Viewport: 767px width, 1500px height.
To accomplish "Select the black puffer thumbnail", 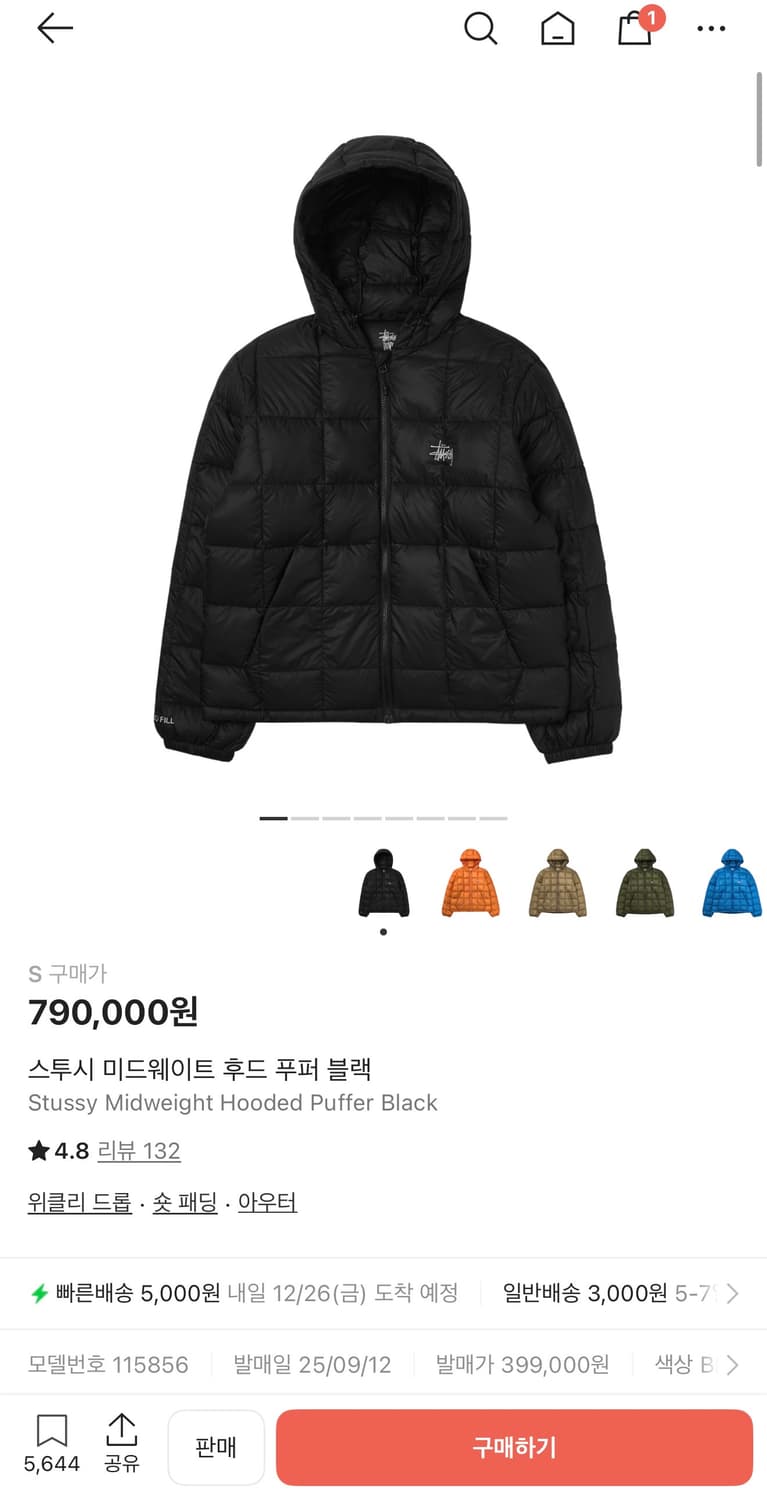I will (x=383, y=884).
